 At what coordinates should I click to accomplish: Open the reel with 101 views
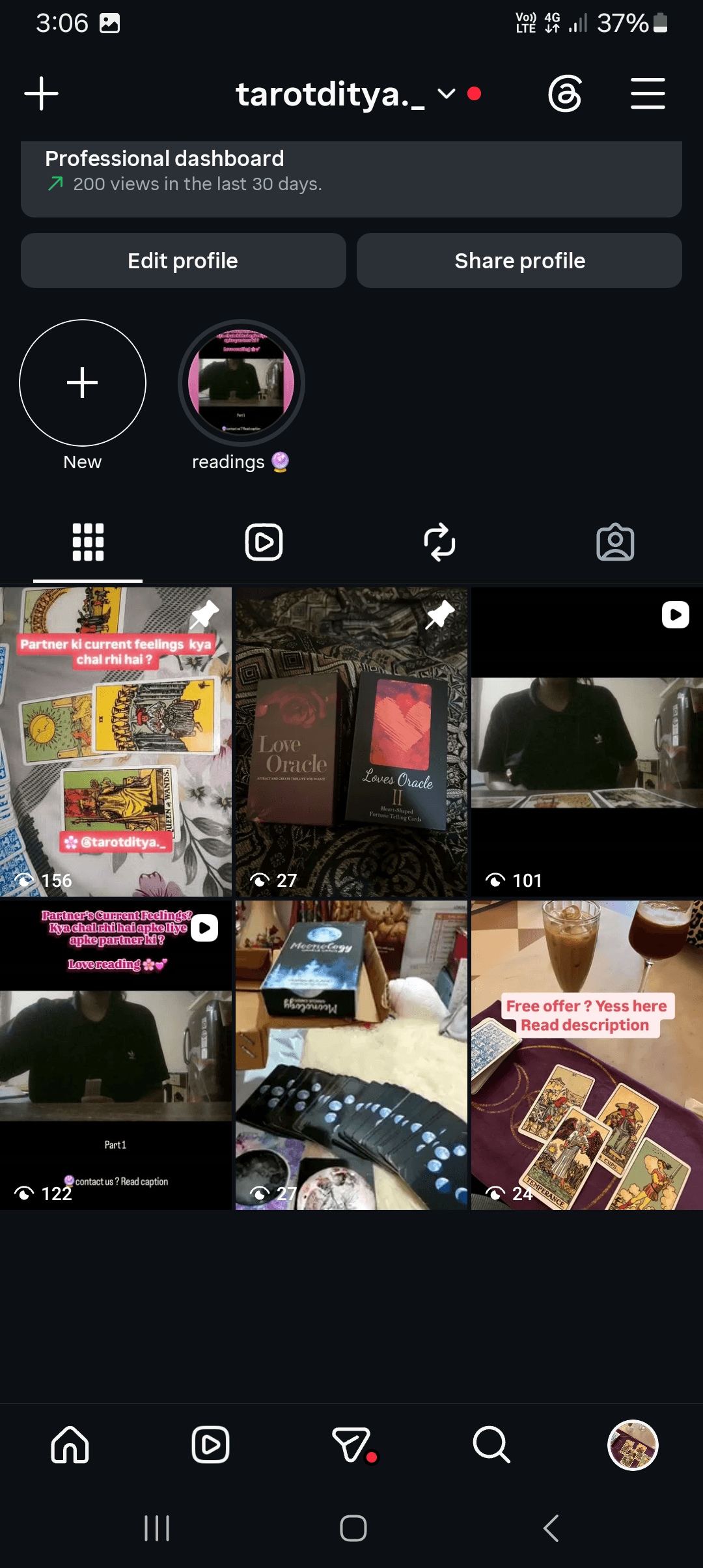[587, 742]
